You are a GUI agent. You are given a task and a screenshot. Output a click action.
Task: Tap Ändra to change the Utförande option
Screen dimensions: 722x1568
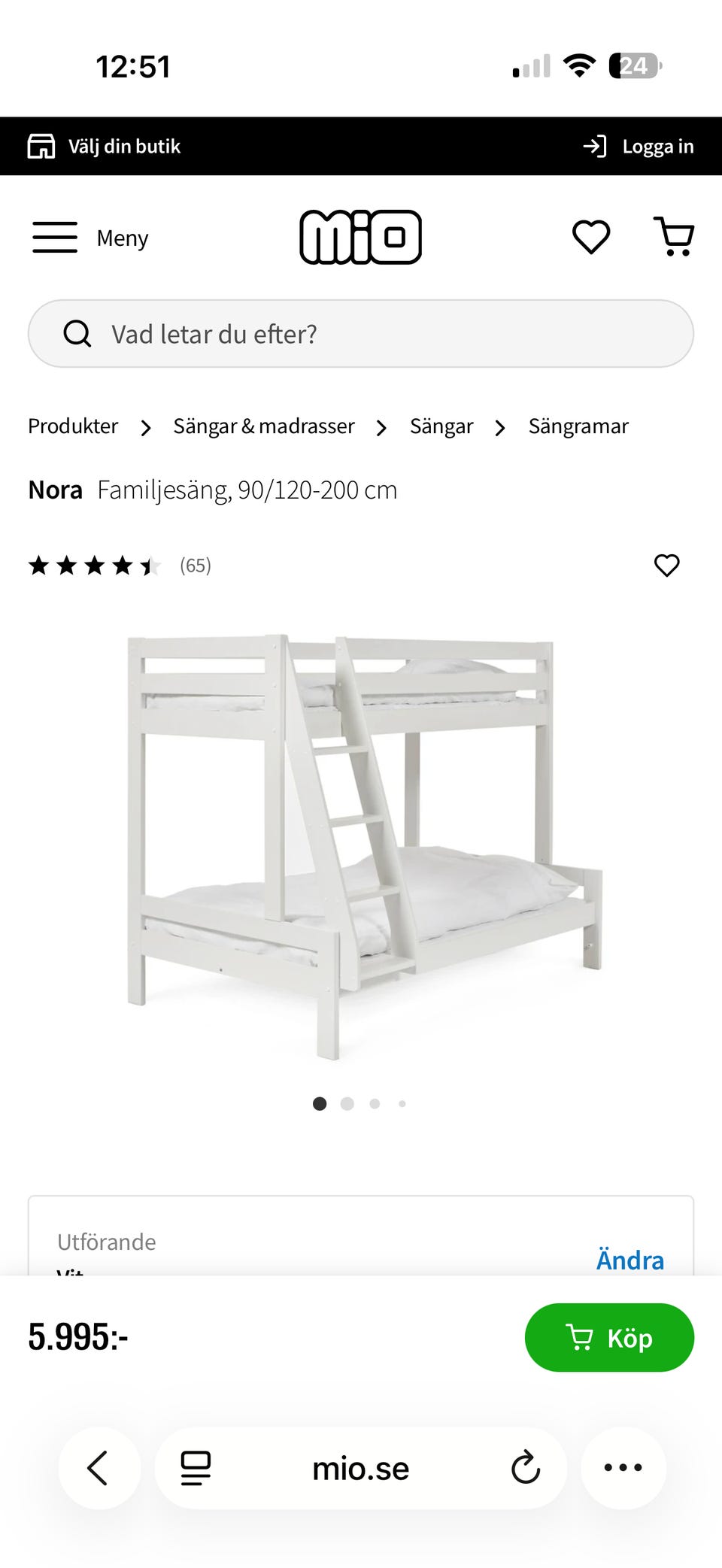click(x=630, y=1259)
